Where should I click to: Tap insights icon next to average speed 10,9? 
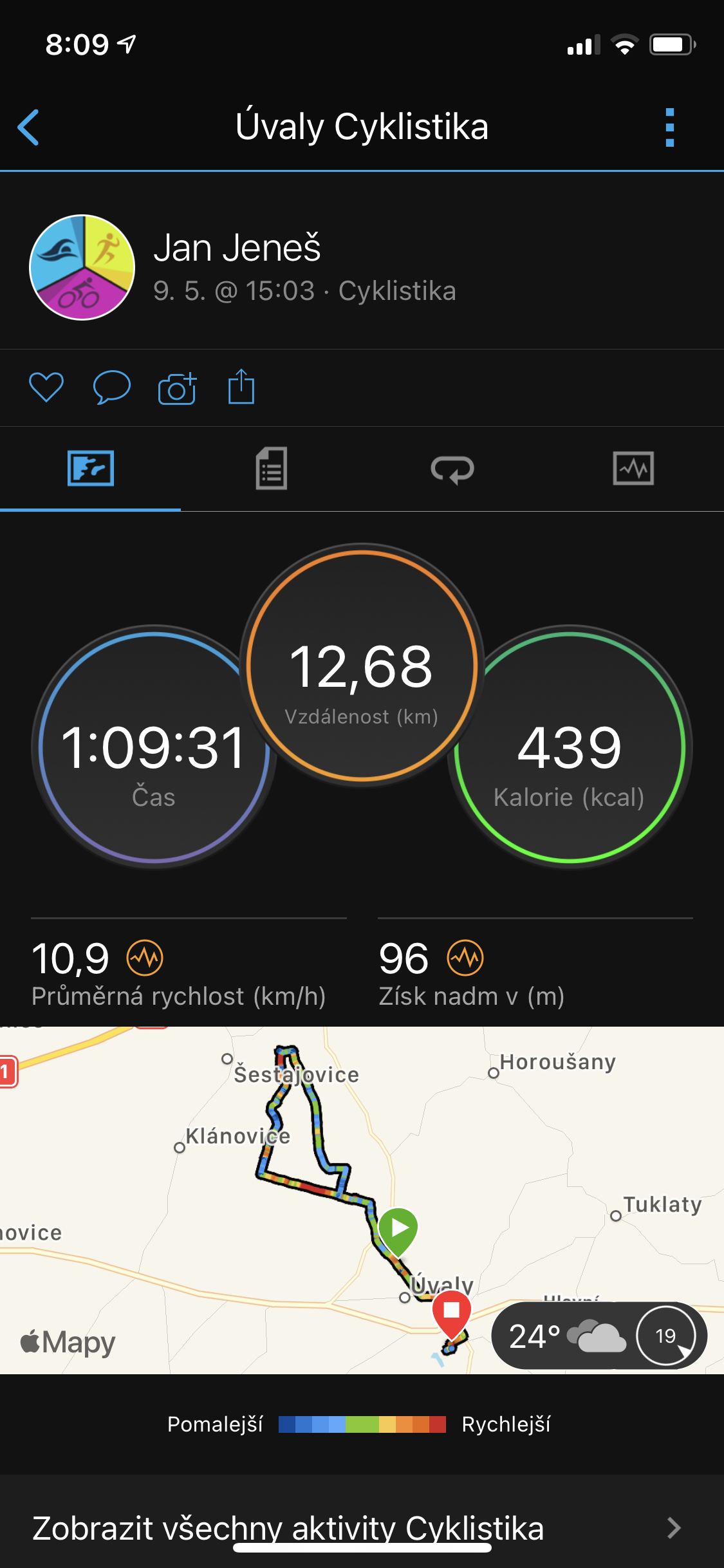(145, 958)
